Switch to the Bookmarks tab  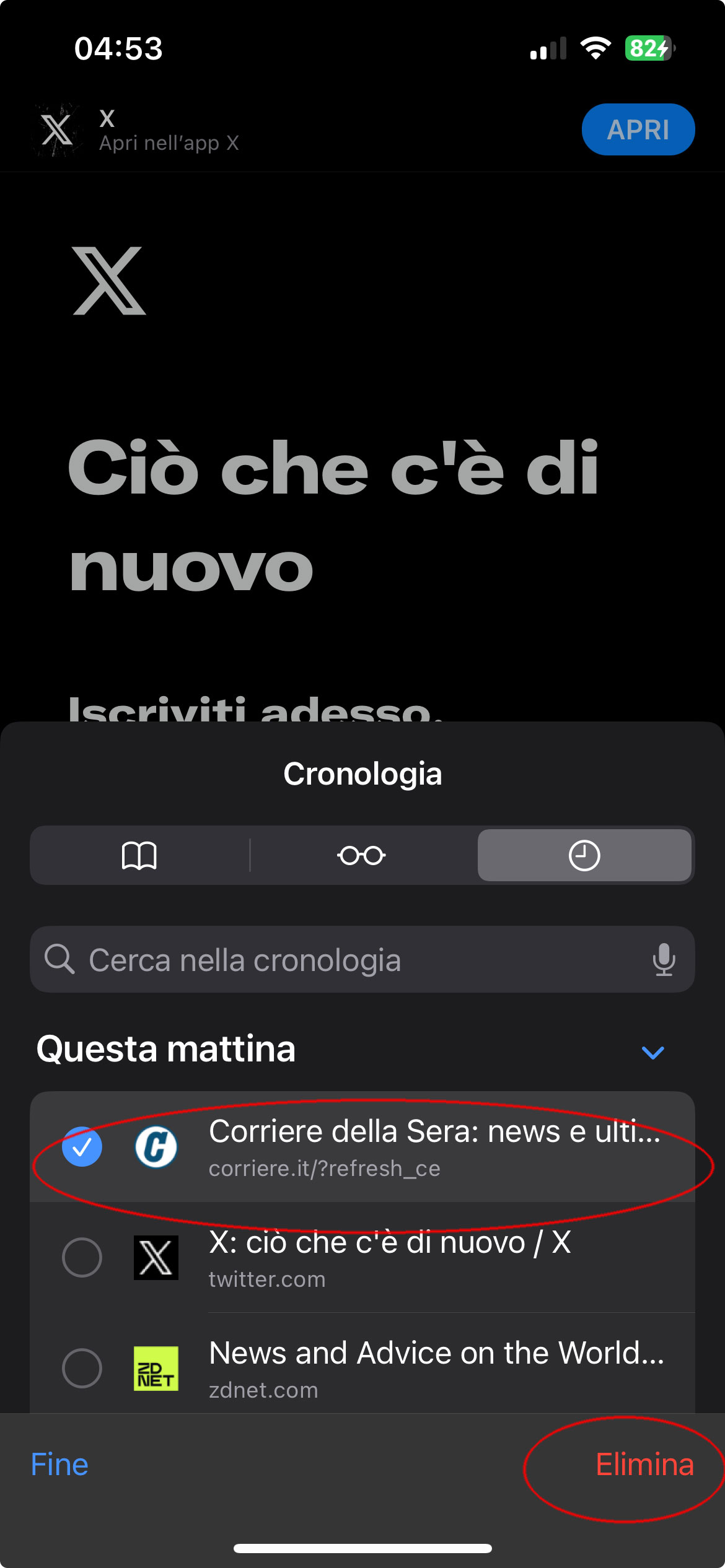tap(139, 855)
